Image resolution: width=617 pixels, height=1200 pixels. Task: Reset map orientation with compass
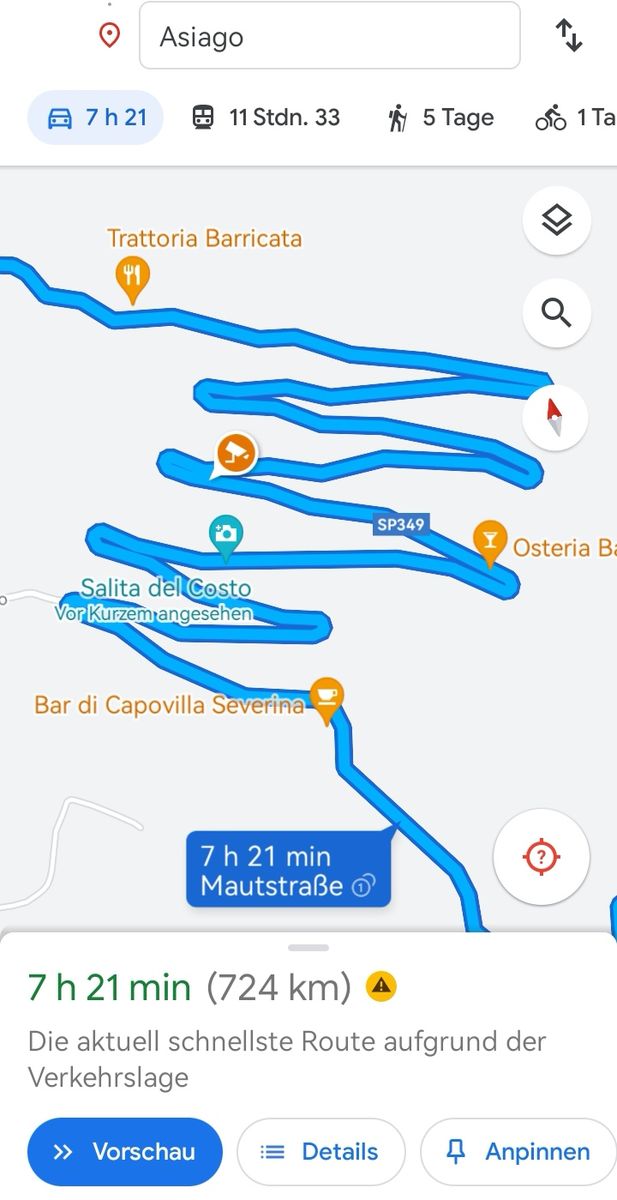pyautogui.click(x=555, y=416)
